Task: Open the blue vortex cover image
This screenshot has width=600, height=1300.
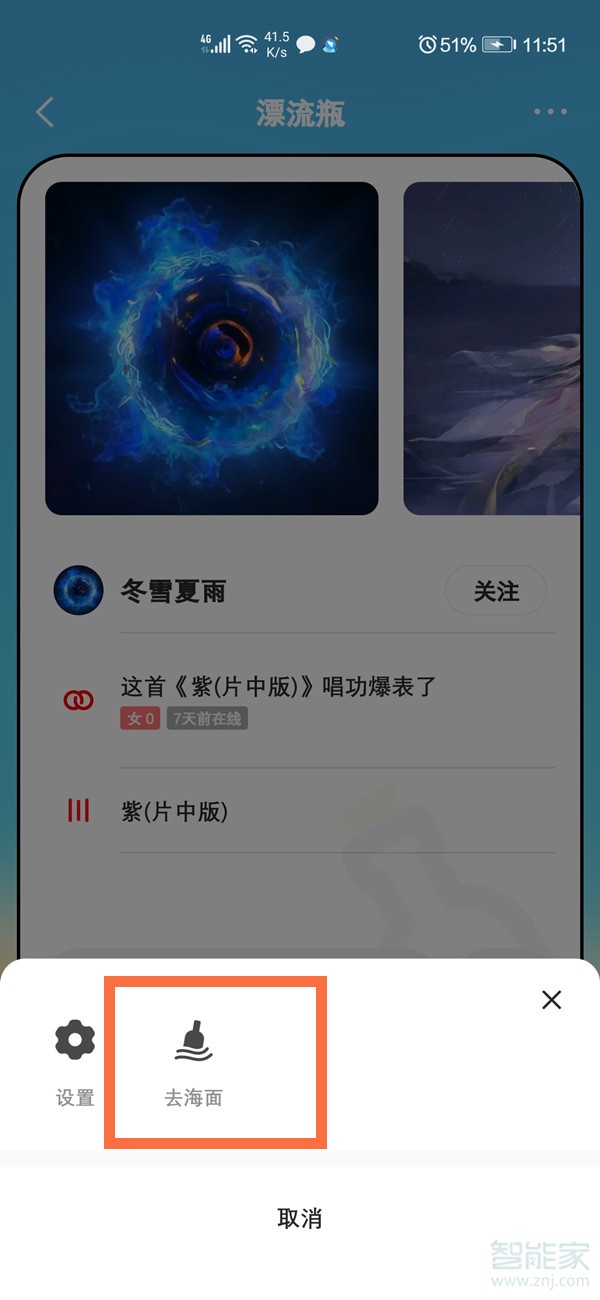Action: (212, 348)
